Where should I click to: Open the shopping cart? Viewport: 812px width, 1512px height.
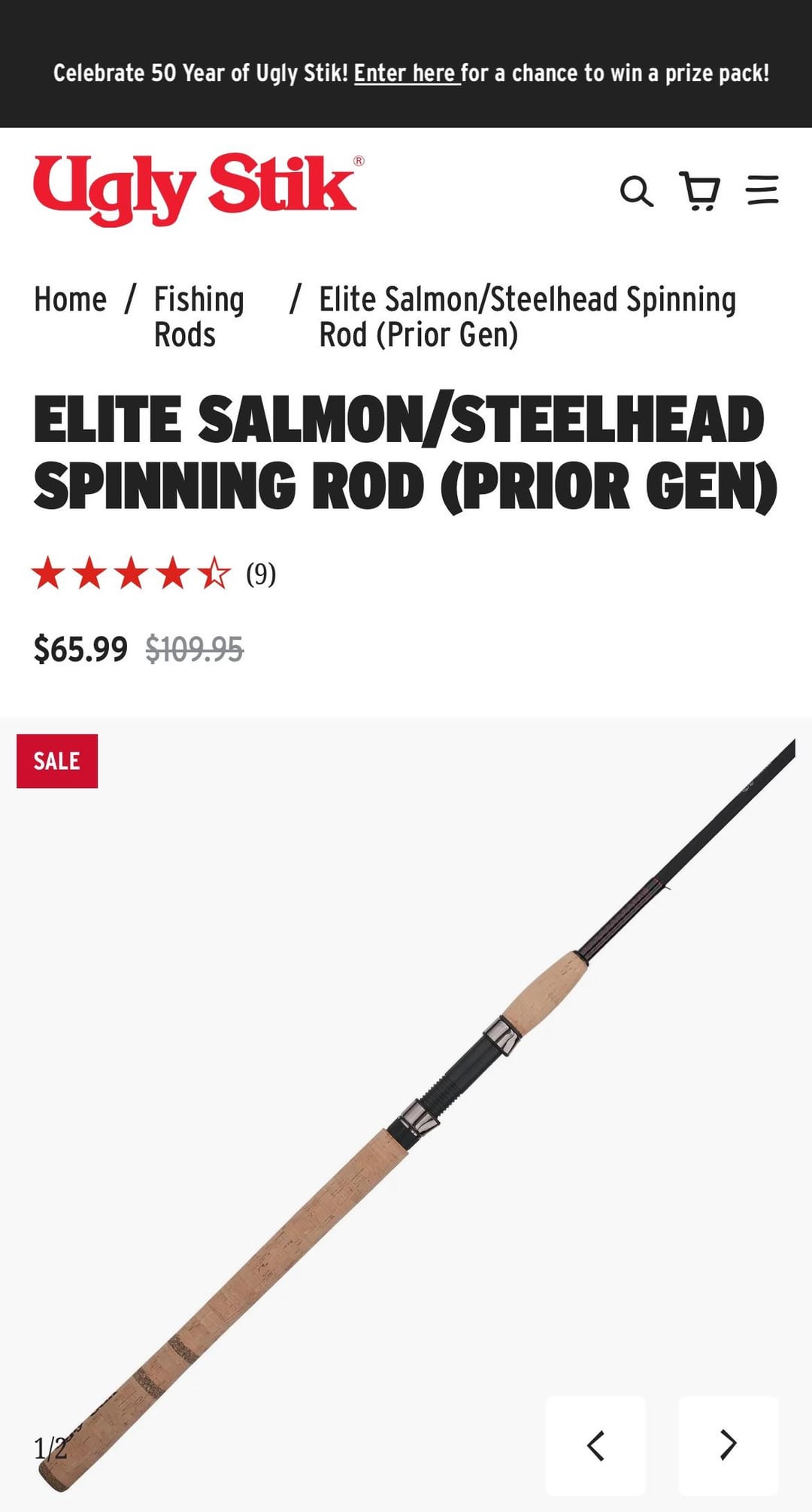[x=699, y=190]
